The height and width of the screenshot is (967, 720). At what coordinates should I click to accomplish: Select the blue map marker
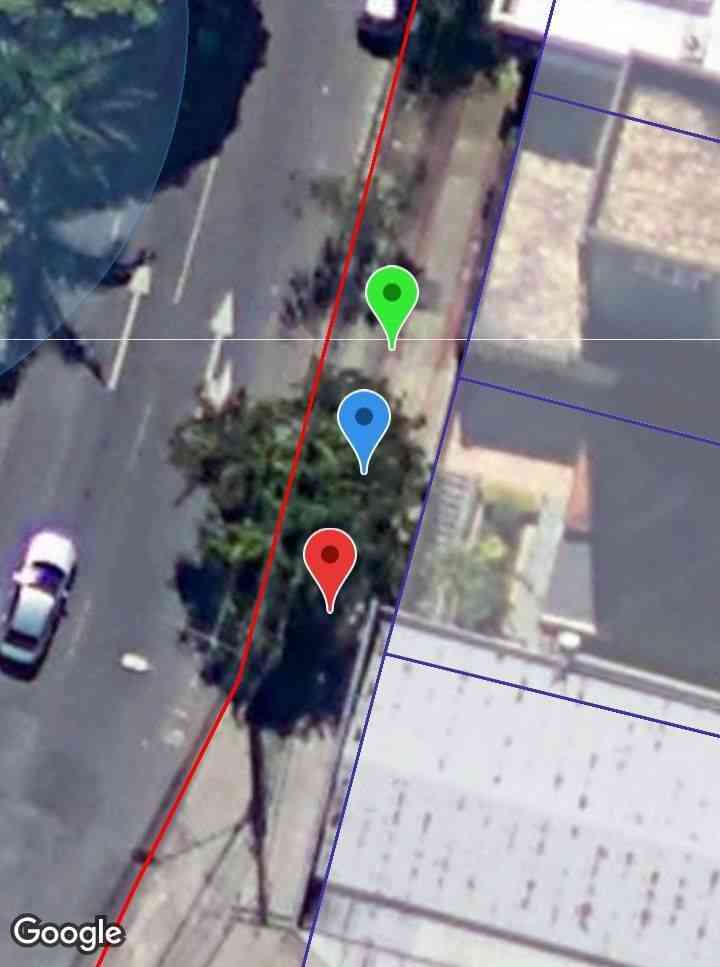click(x=363, y=419)
